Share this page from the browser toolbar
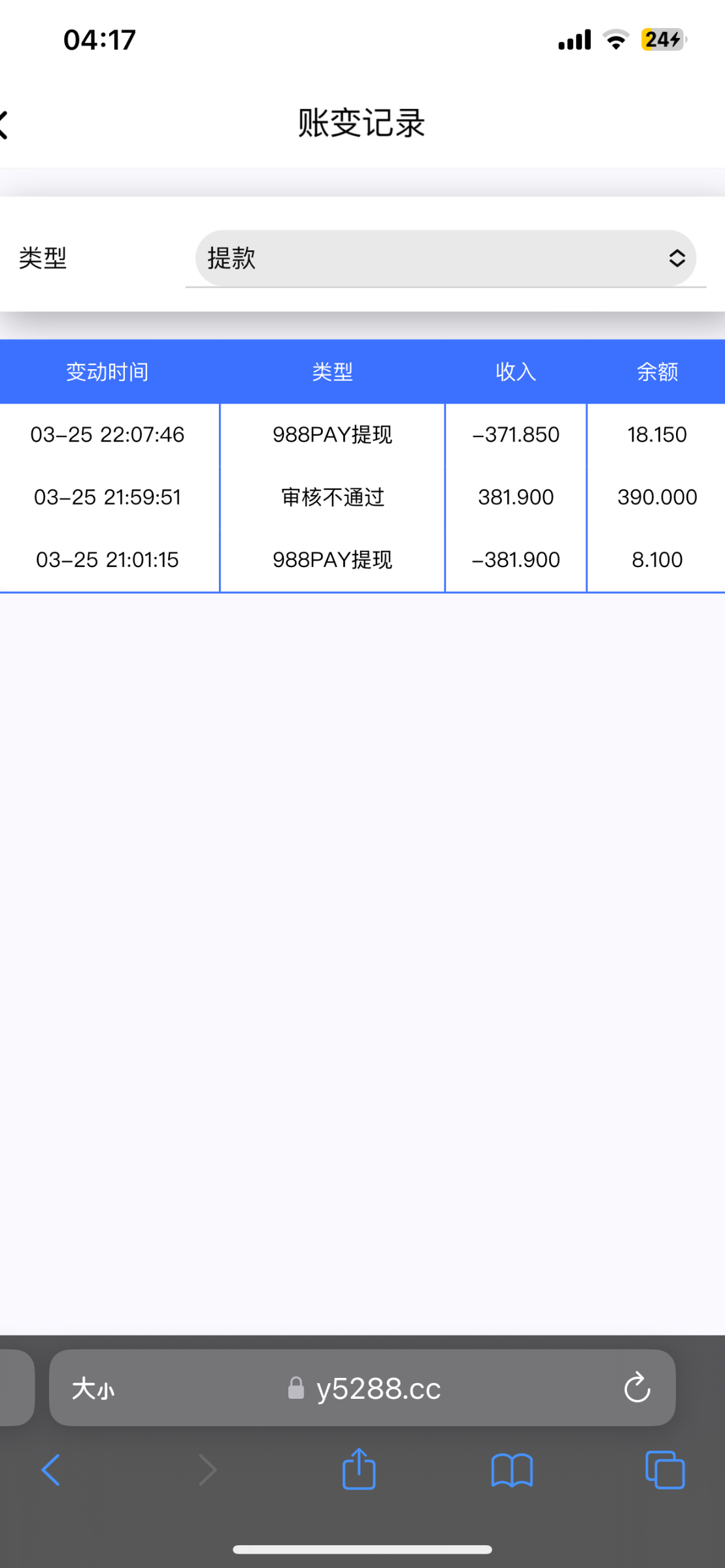Image resolution: width=725 pixels, height=1568 pixels. 359,1469
